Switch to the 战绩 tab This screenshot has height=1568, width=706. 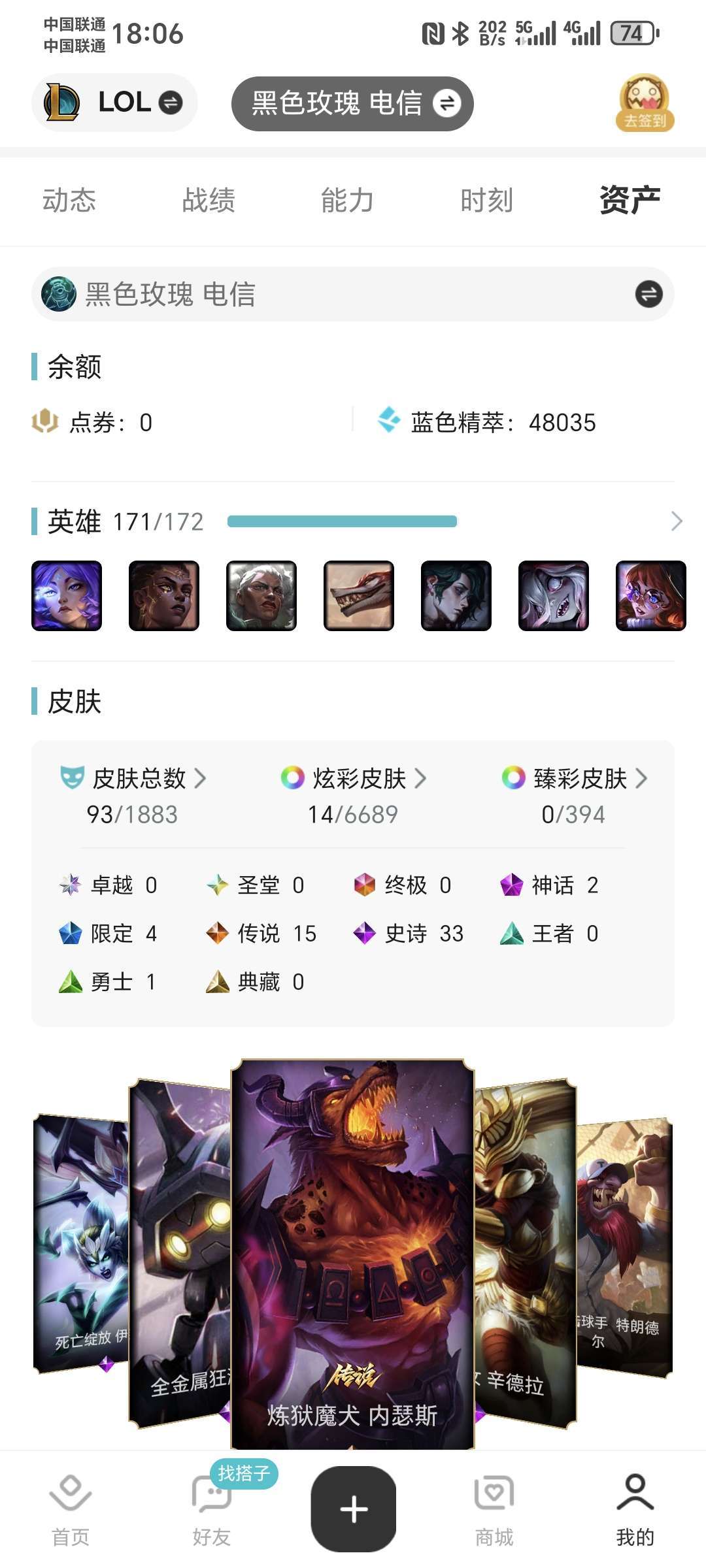(x=209, y=200)
